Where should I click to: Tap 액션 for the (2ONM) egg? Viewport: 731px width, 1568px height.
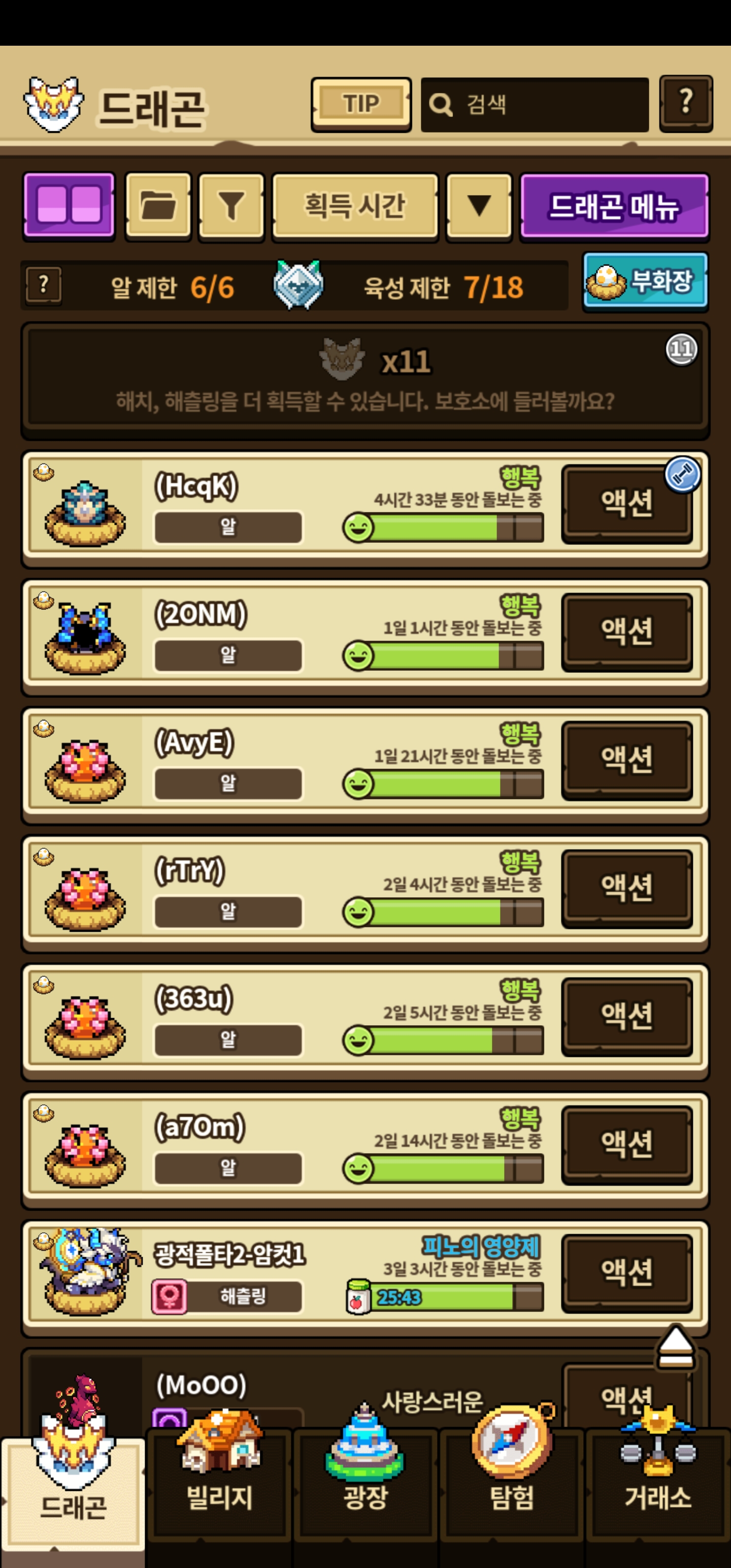pos(626,632)
